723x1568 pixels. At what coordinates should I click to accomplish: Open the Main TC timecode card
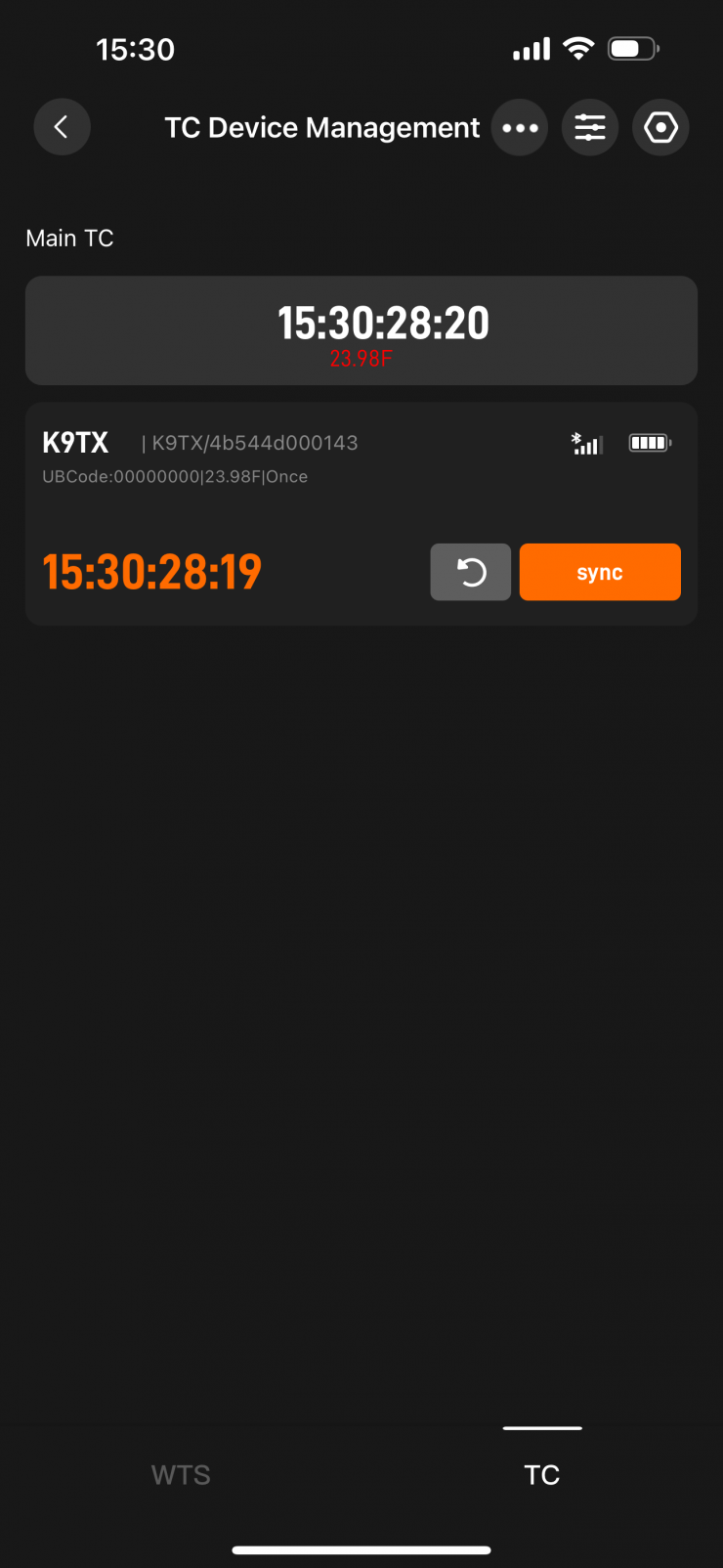pyautogui.click(x=361, y=330)
